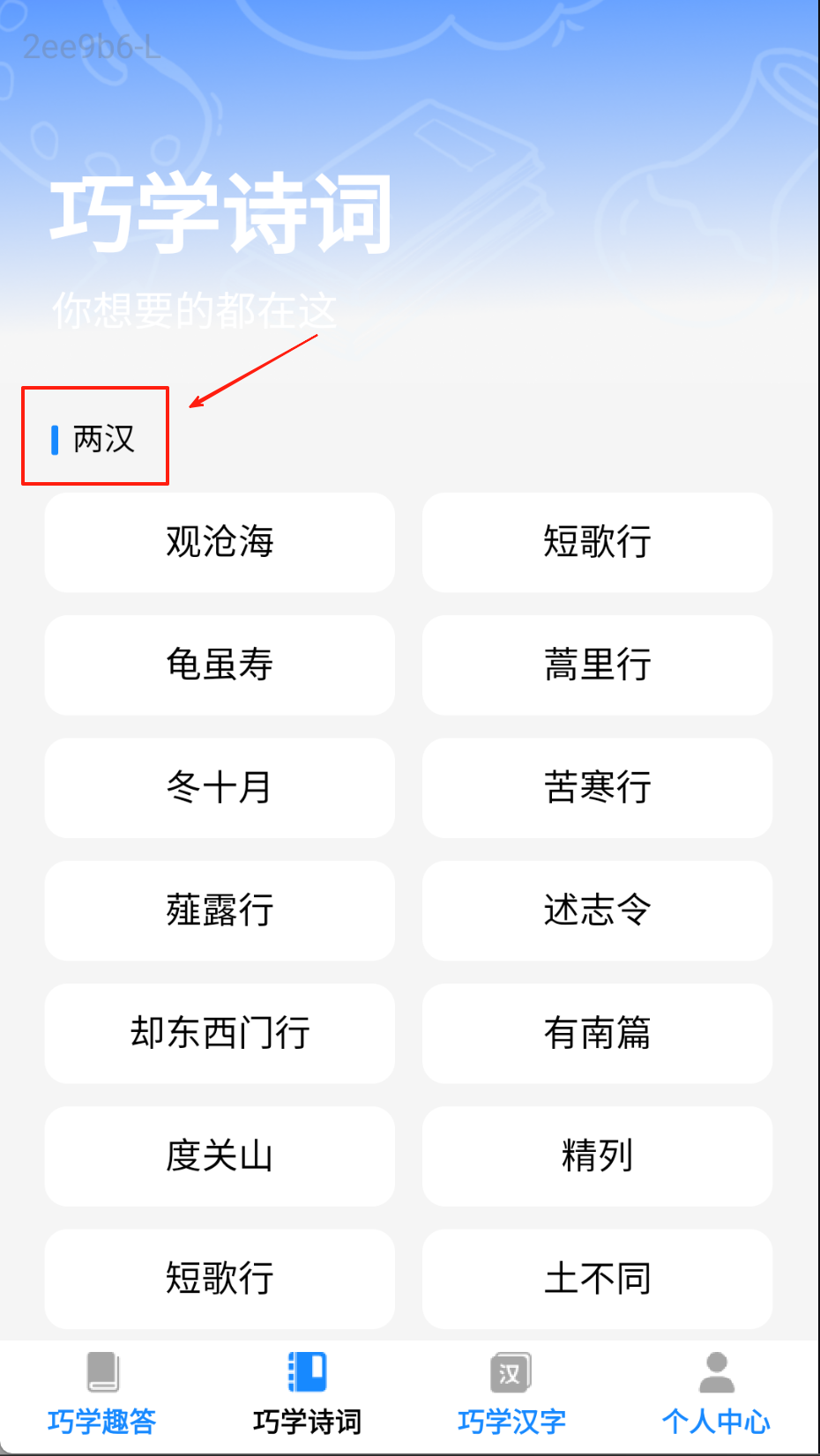Image resolution: width=820 pixels, height=1456 pixels.
Task: View the poem 薤露行
Action: point(220,910)
